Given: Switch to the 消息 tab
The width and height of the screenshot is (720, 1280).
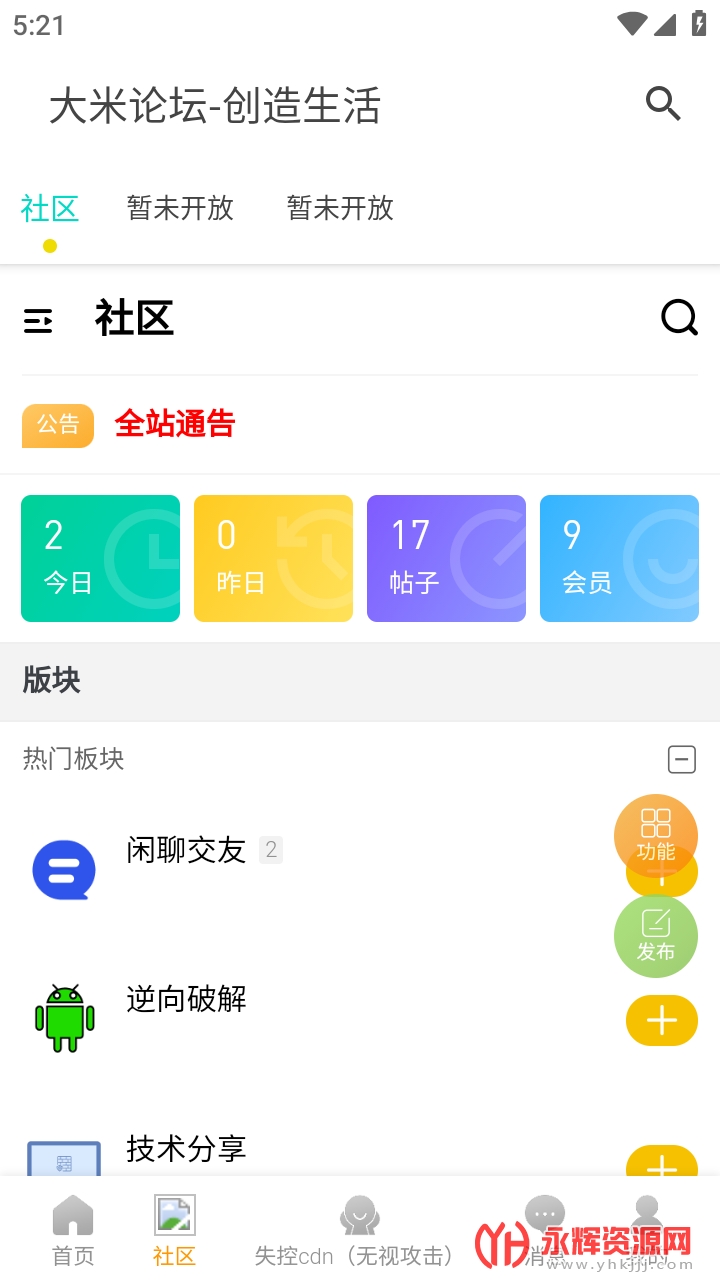Looking at the screenshot, I should 545,1231.
